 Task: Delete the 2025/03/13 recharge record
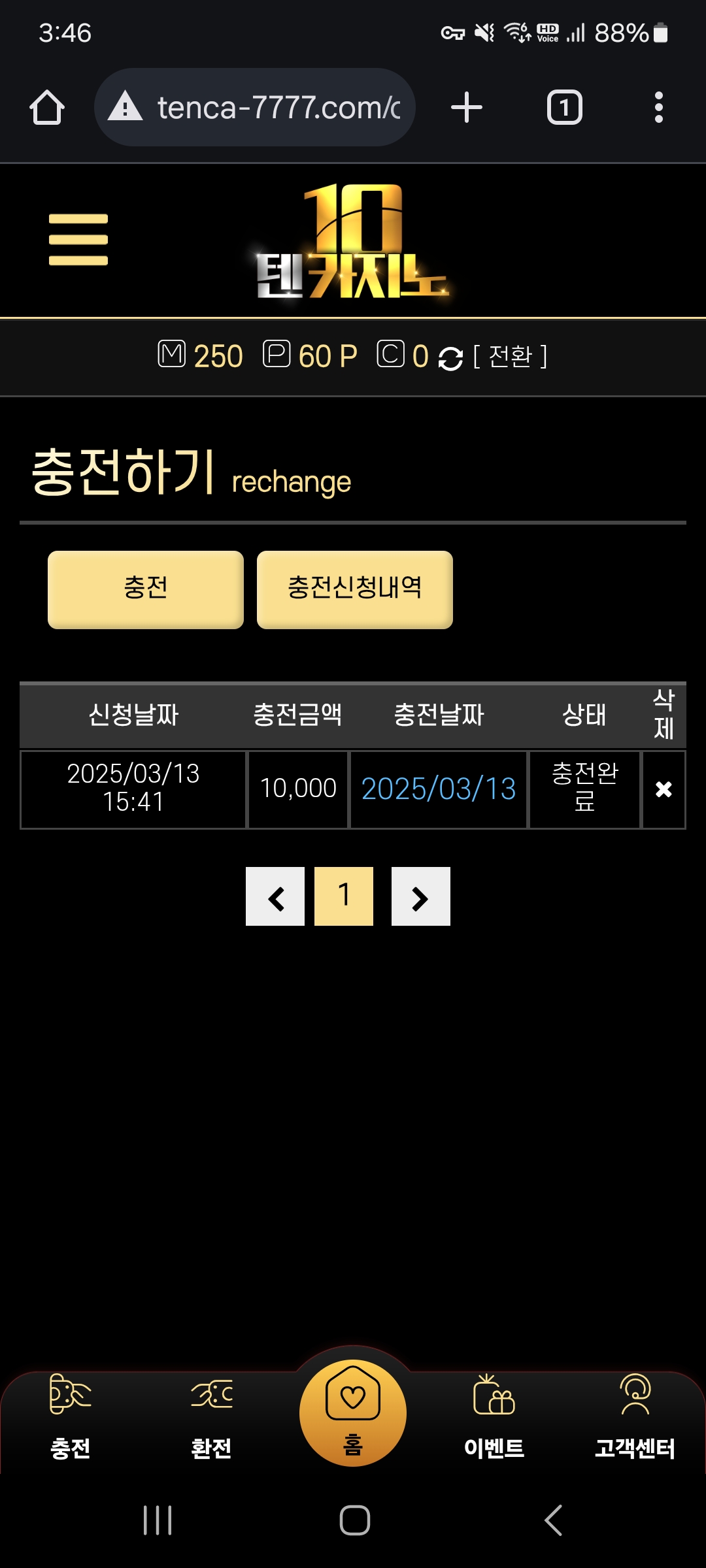[664, 789]
